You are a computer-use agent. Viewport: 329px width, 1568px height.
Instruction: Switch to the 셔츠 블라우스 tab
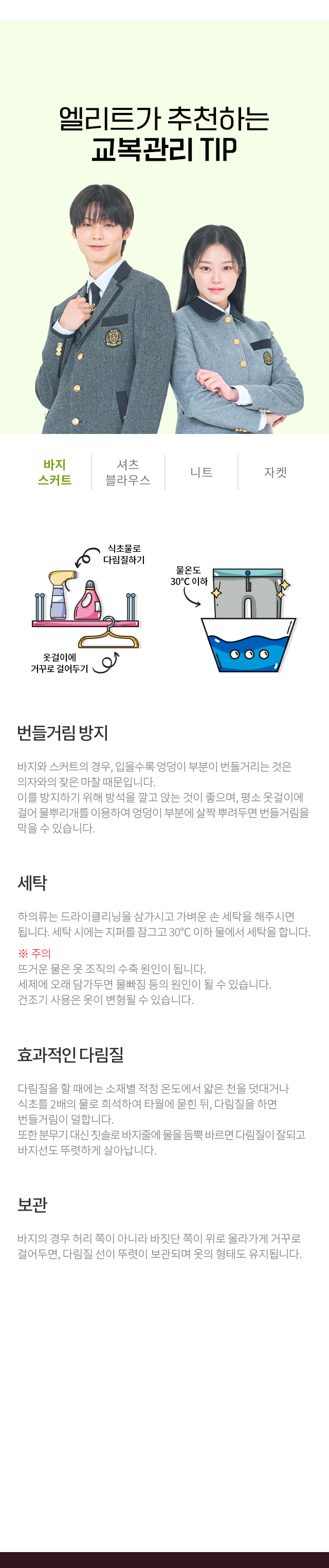point(128,472)
